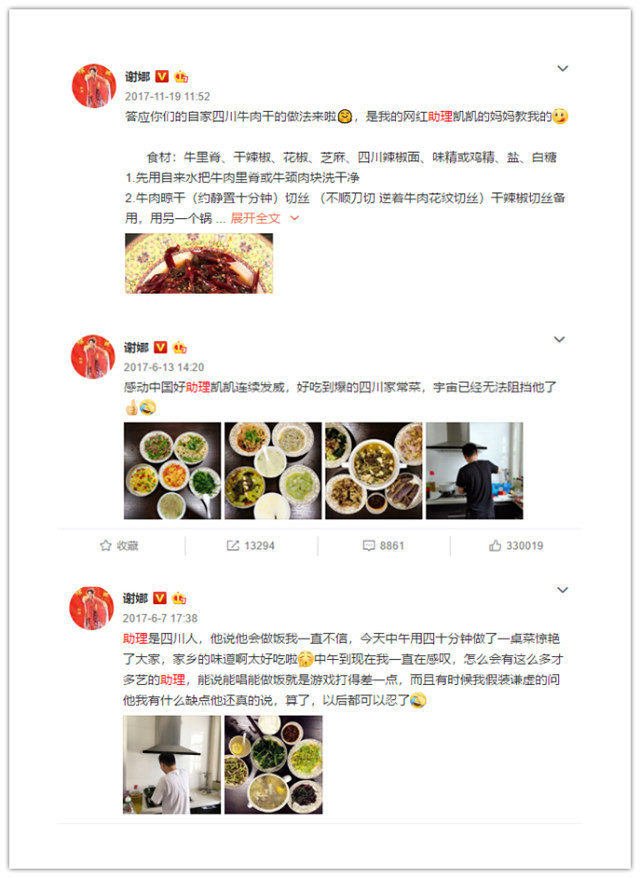This screenshot has height=878, width=640.
Task: View the man-cooking-in-kitchen photo in the 2017-6-13 post
Action: [474, 470]
